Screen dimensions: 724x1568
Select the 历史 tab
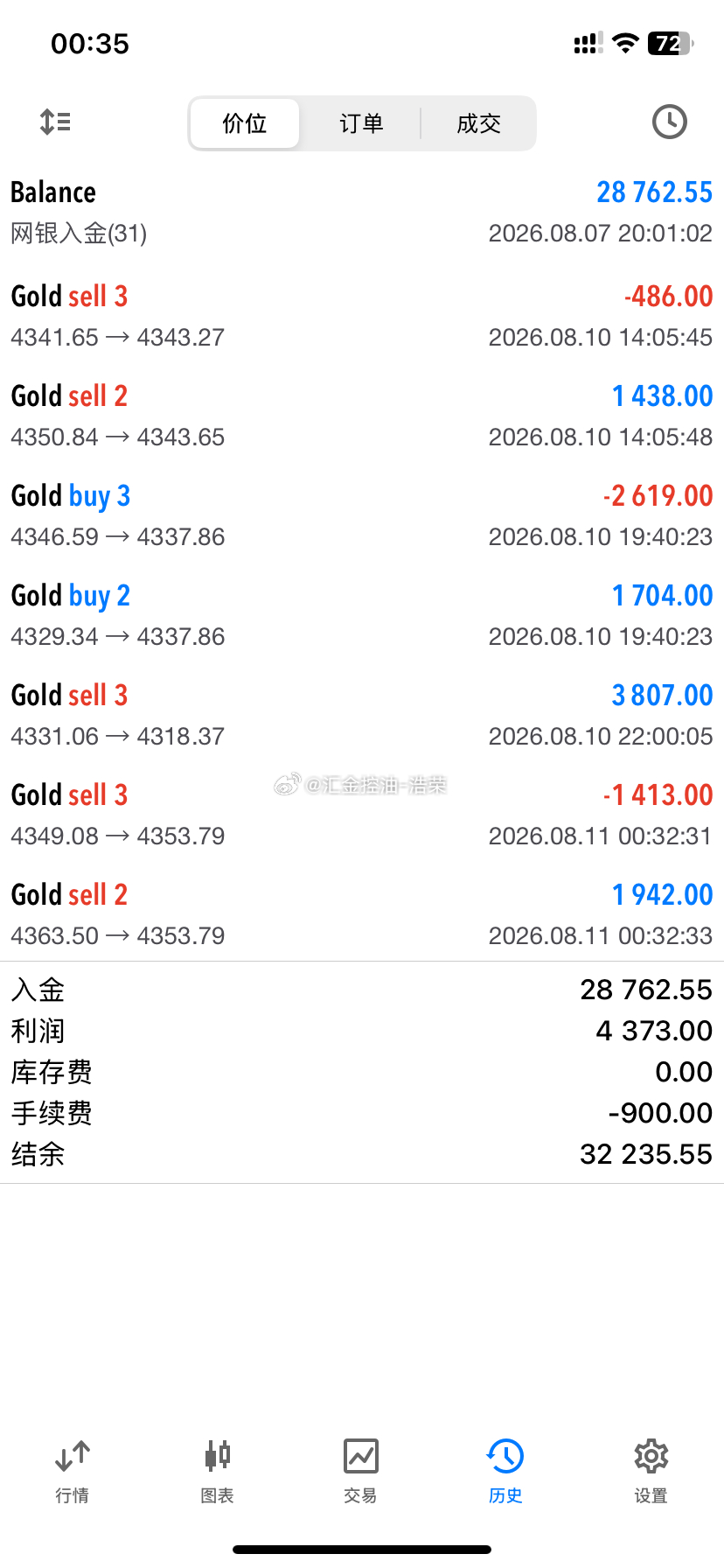point(505,1471)
